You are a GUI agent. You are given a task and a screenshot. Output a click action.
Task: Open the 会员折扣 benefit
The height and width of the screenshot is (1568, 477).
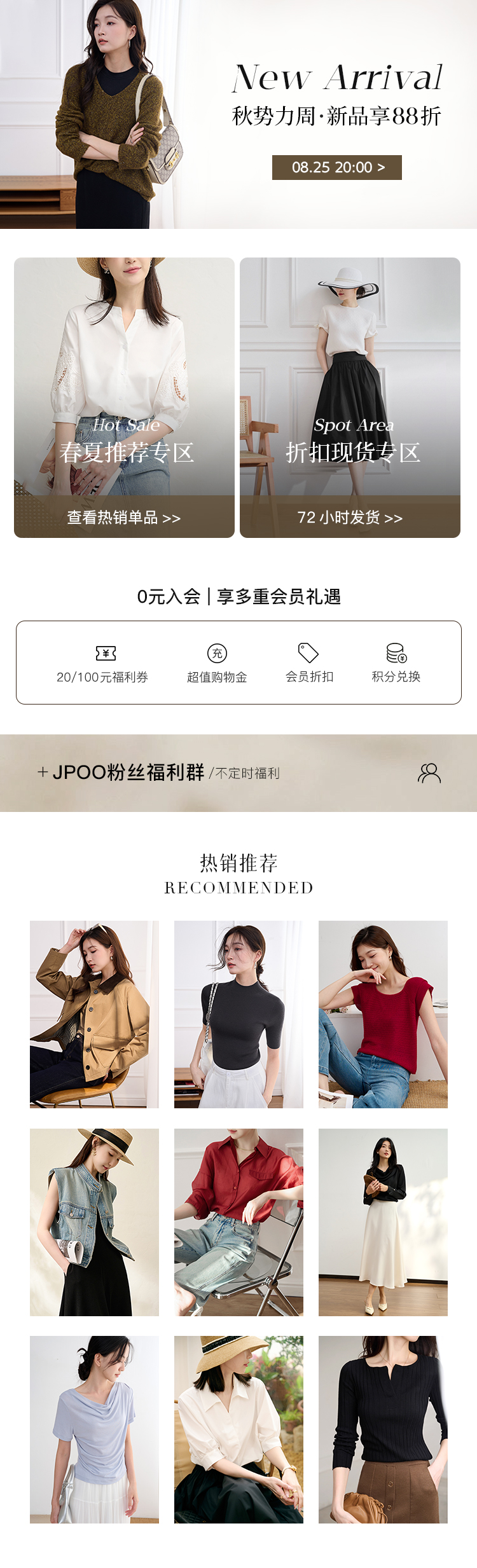click(x=309, y=664)
